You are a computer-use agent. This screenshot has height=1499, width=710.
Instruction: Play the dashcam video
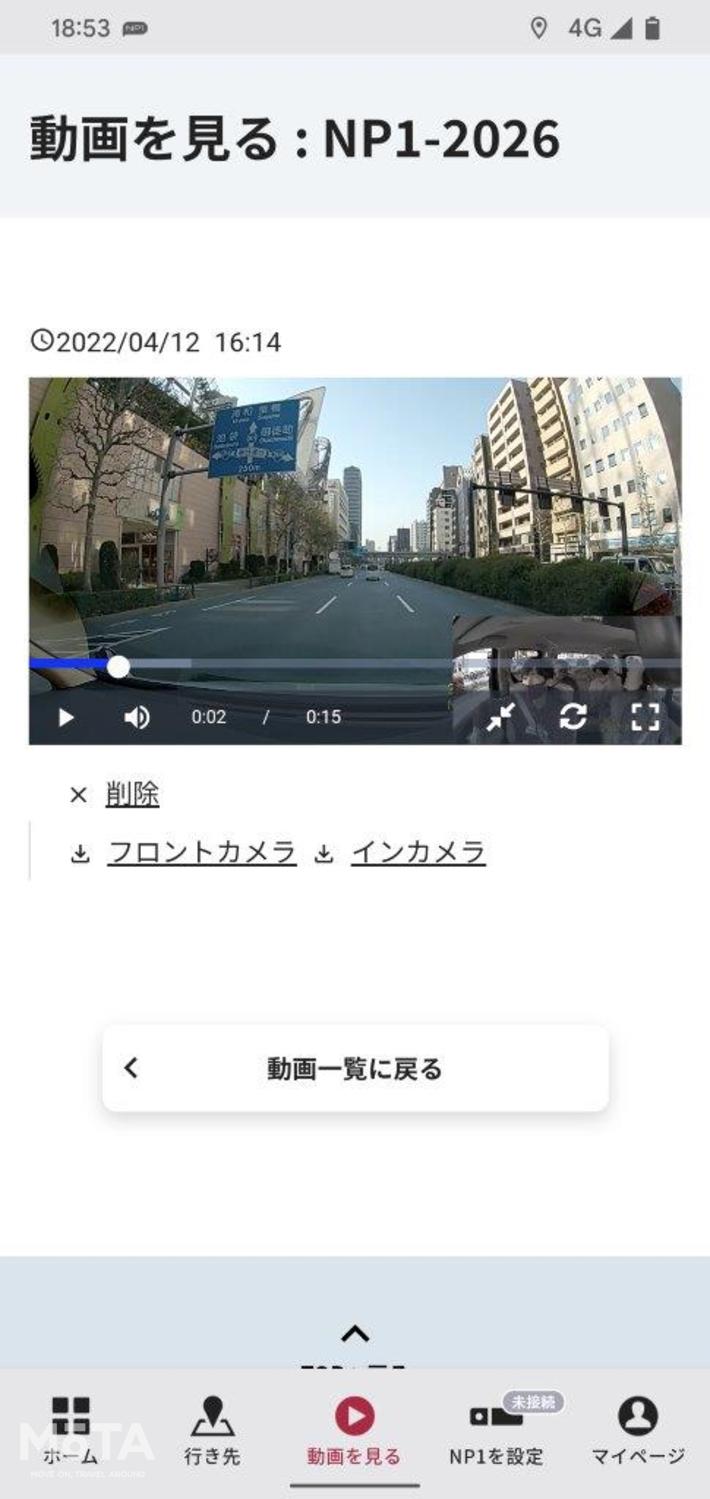click(x=66, y=717)
